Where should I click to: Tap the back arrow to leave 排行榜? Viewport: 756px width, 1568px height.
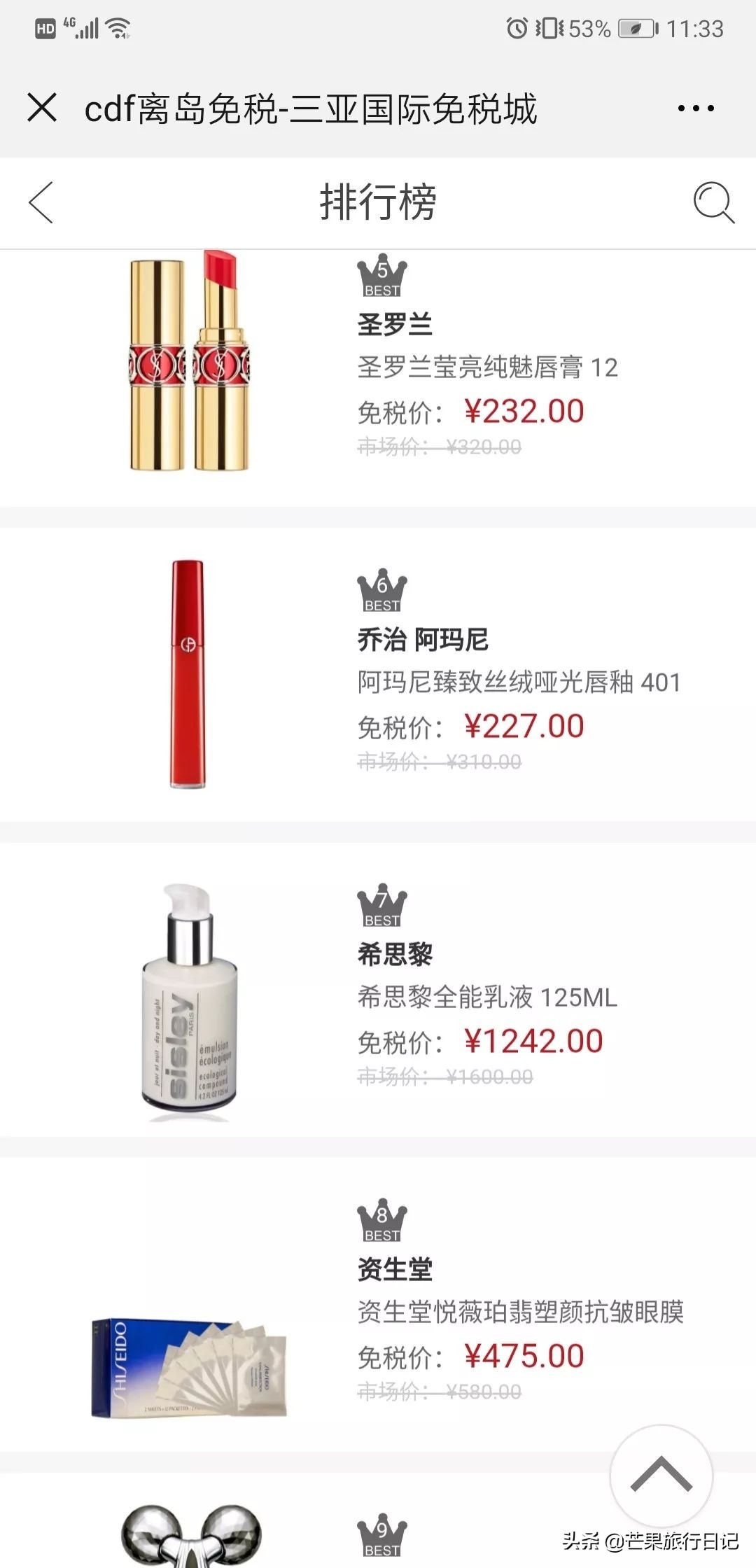tap(40, 204)
